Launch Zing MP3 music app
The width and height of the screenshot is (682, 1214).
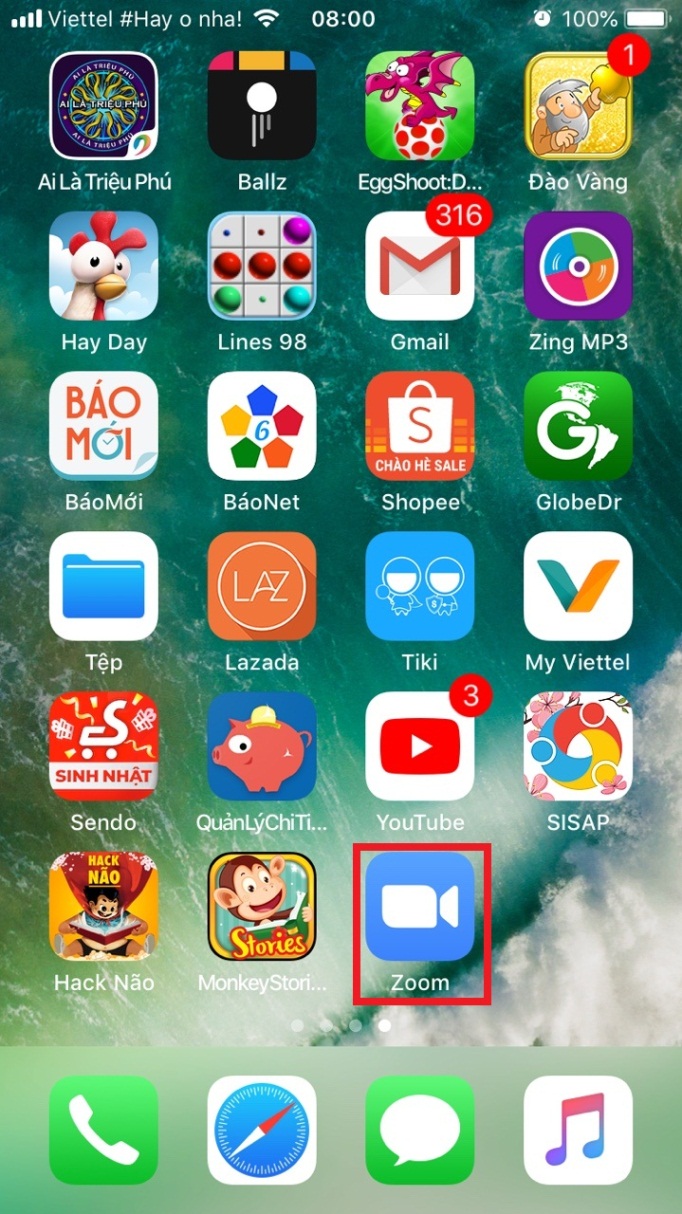point(578,266)
